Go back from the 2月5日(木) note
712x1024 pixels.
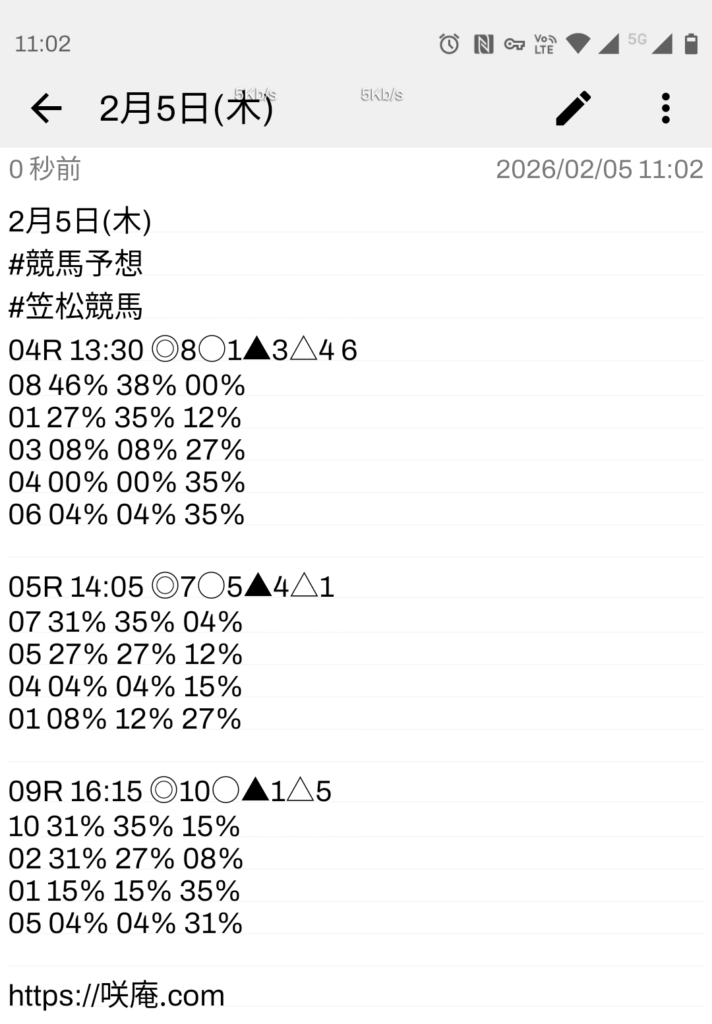coord(46,108)
